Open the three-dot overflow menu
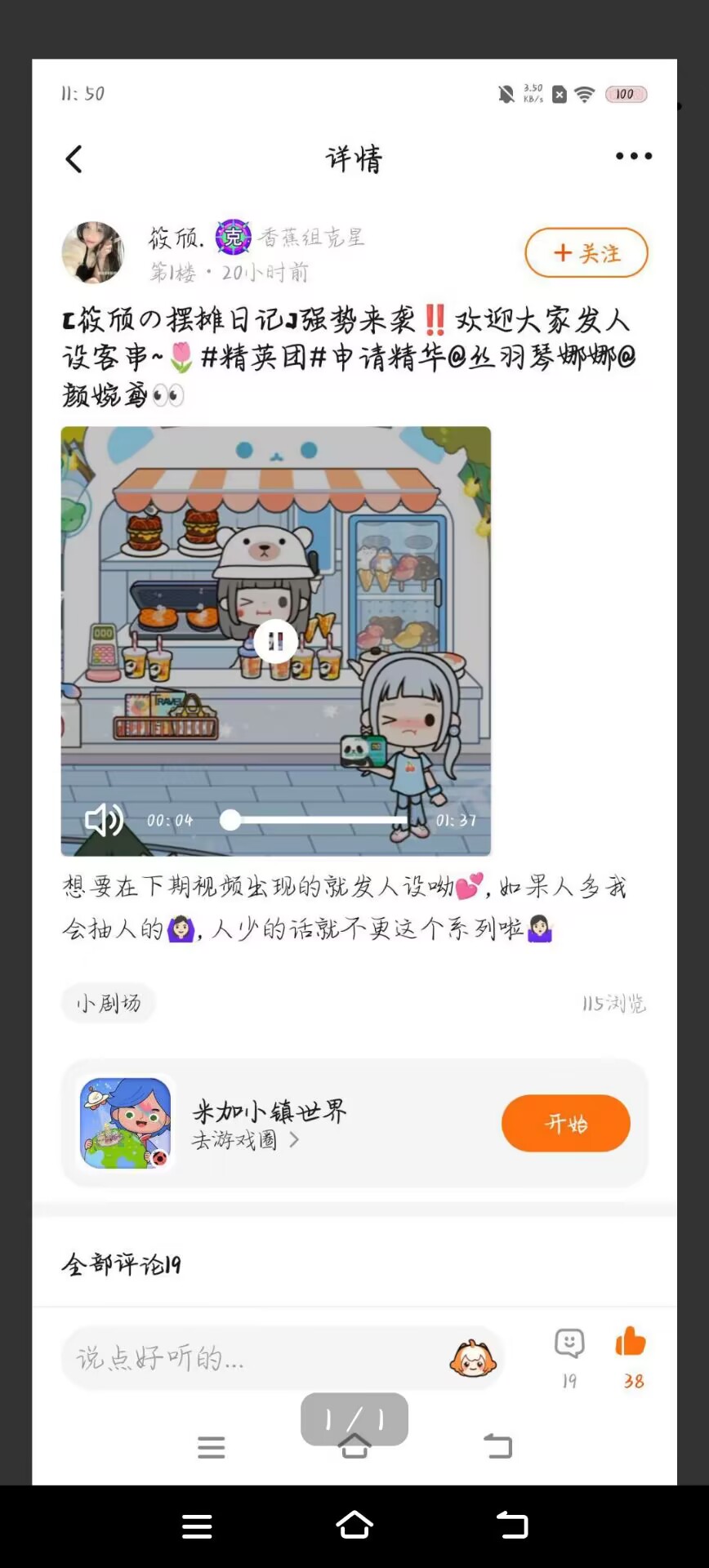709x1568 pixels. pyautogui.click(x=633, y=156)
